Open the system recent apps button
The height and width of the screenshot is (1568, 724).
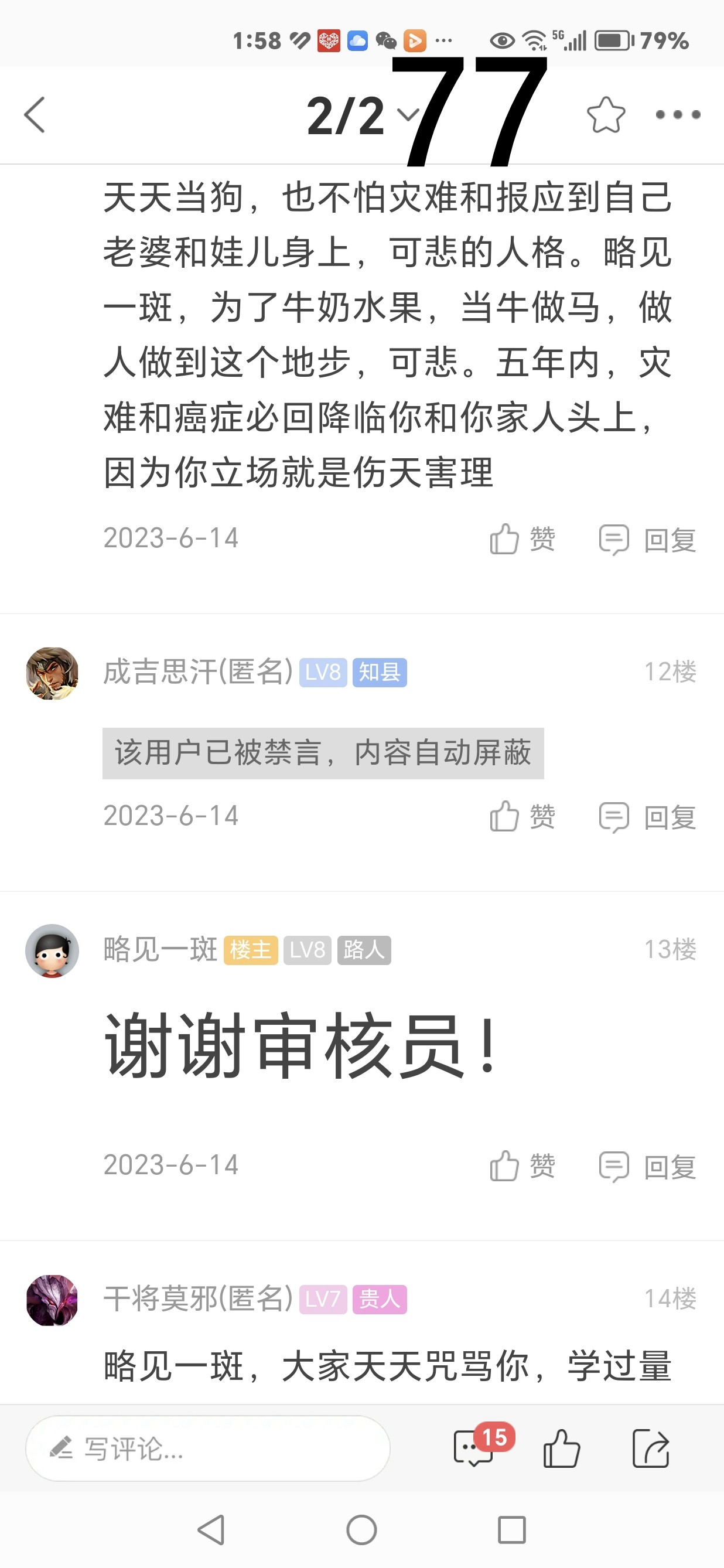511,1530
